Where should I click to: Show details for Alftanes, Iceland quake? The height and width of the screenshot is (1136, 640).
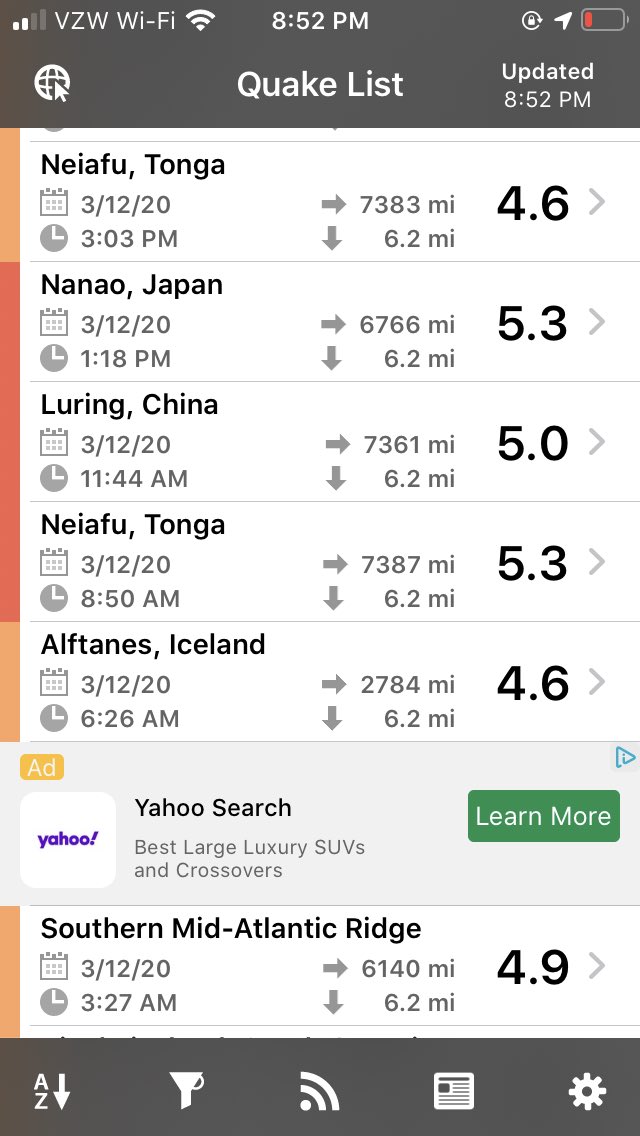coord(320,682)
